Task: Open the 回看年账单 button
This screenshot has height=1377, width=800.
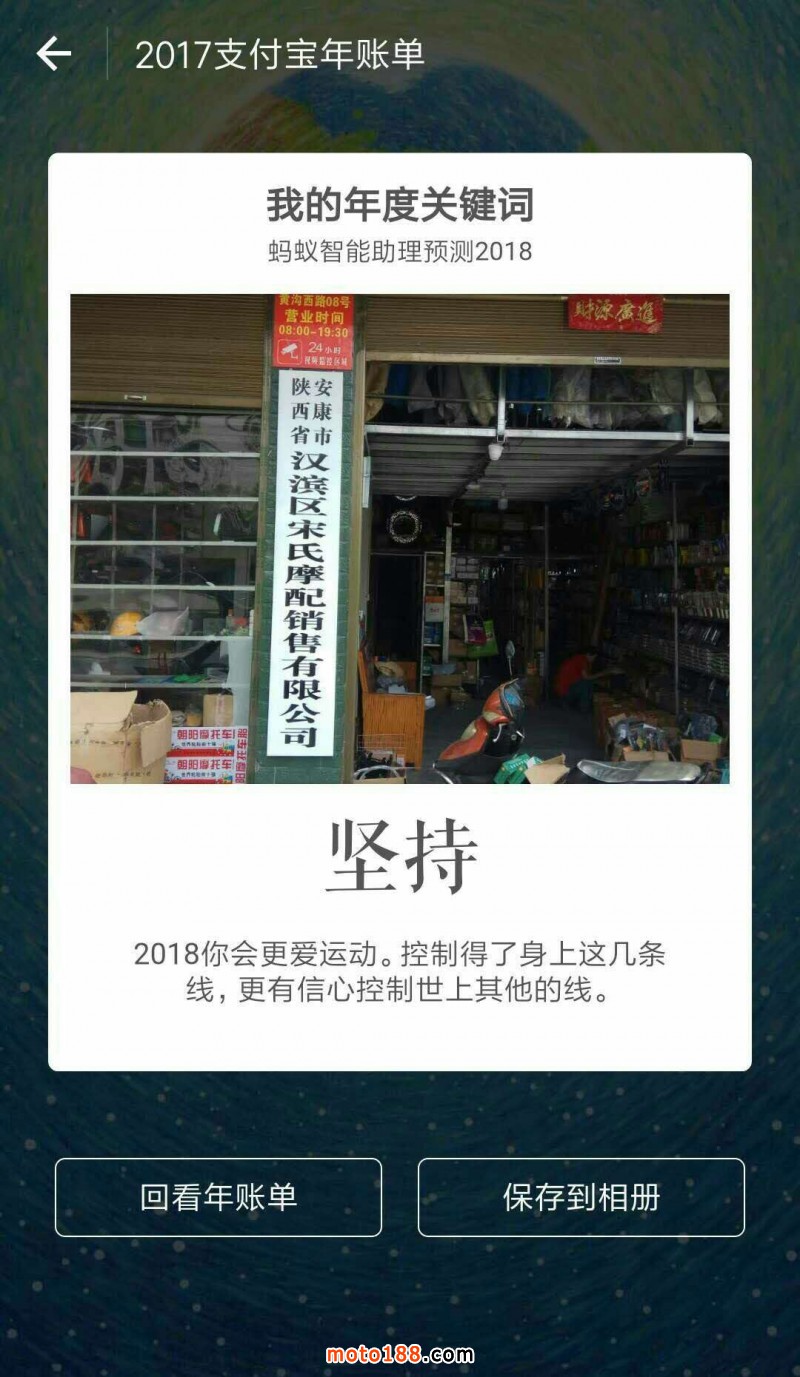Action: tap(219, 1197)
